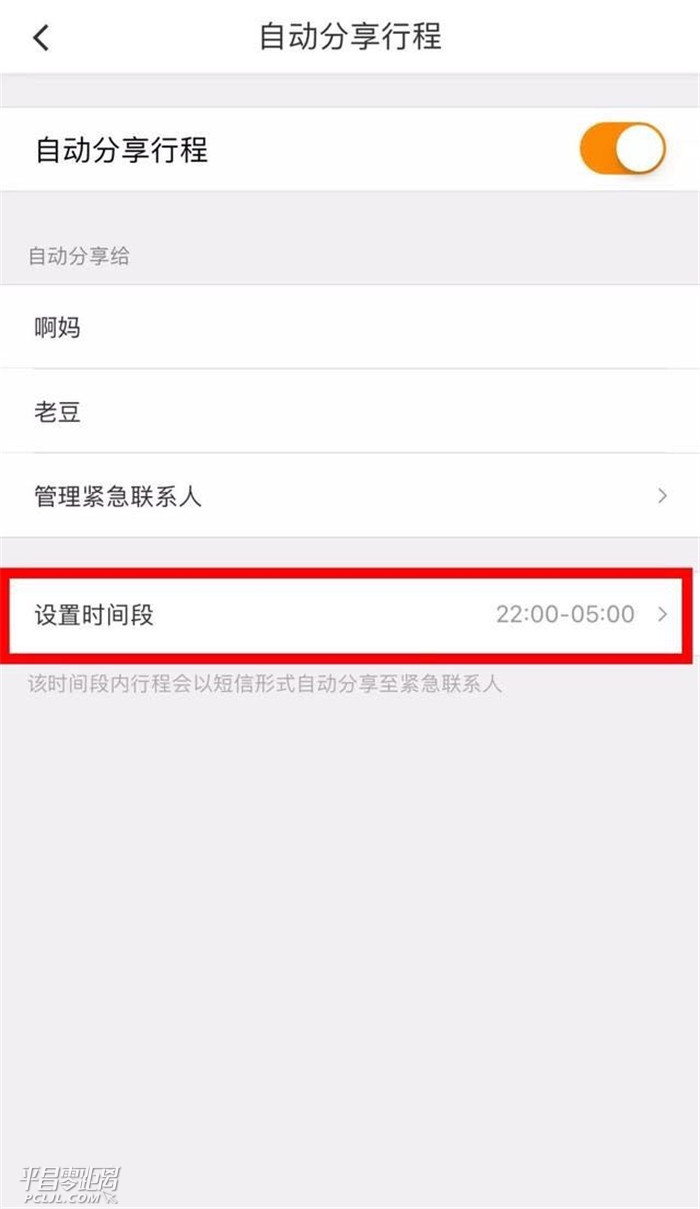
Task: Open 管理紧急联系人 row
Action: [x=349, y=496]
